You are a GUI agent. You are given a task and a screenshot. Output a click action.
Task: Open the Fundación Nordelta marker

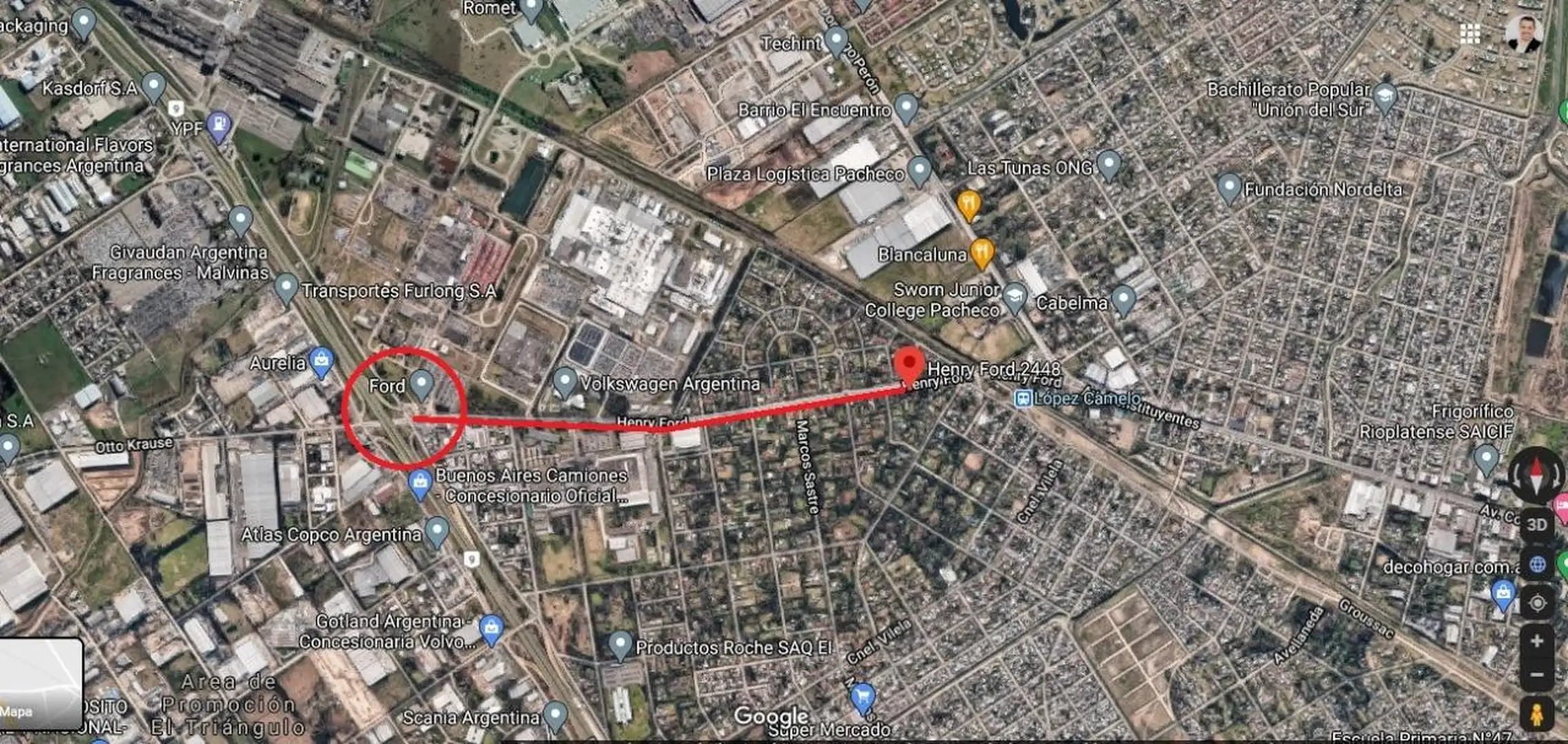click(x=1229, y=187)
